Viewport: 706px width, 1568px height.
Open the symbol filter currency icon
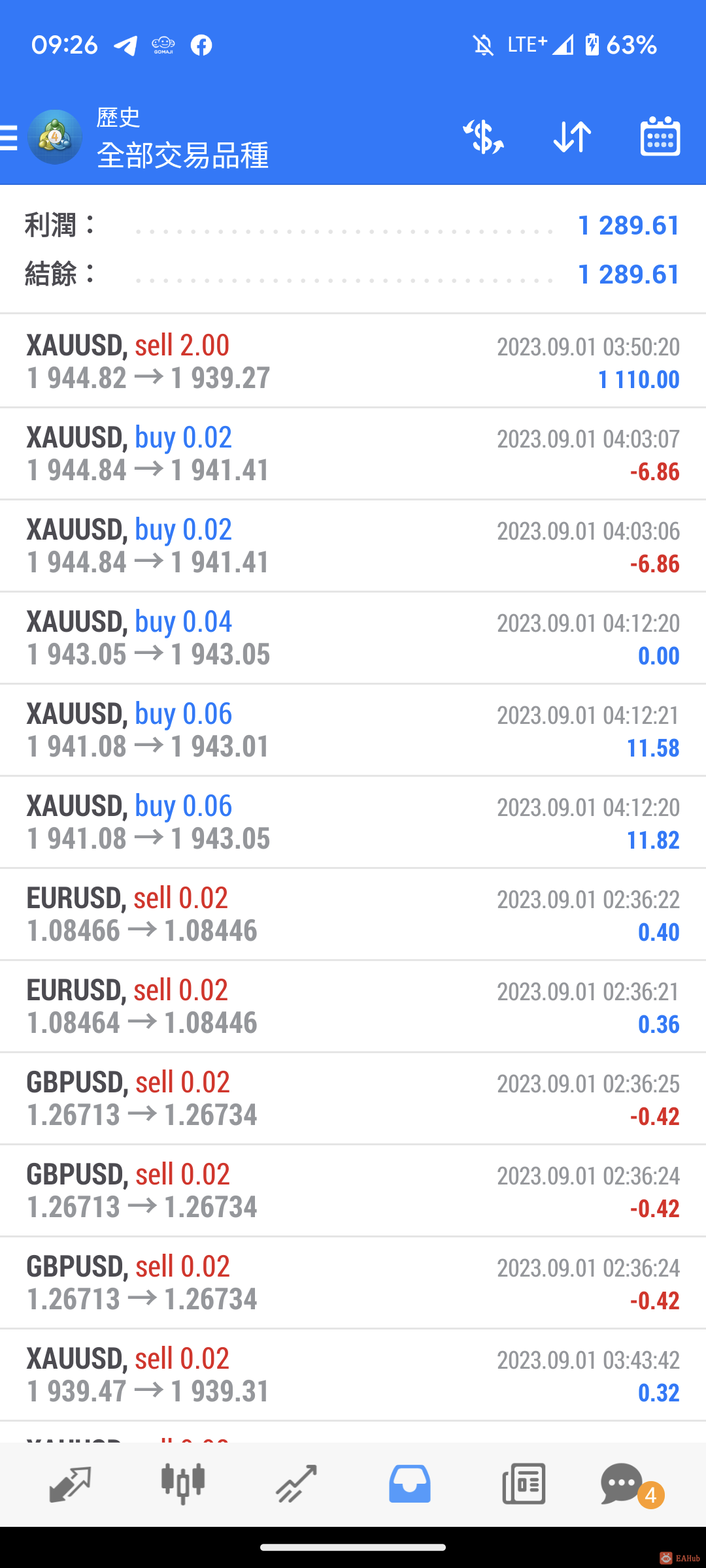[483, 137]
